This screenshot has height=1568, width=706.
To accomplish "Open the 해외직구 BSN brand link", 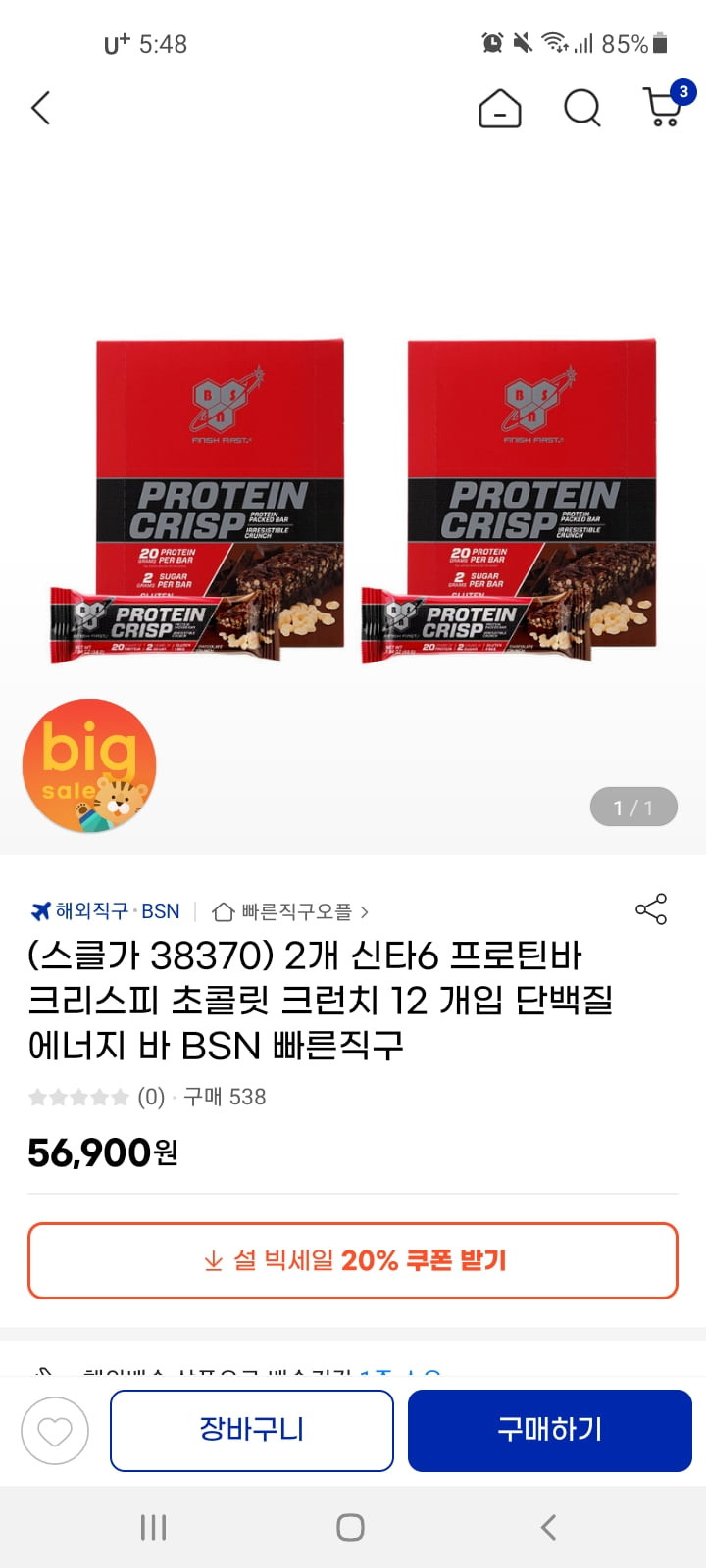I will click(106, 911).
